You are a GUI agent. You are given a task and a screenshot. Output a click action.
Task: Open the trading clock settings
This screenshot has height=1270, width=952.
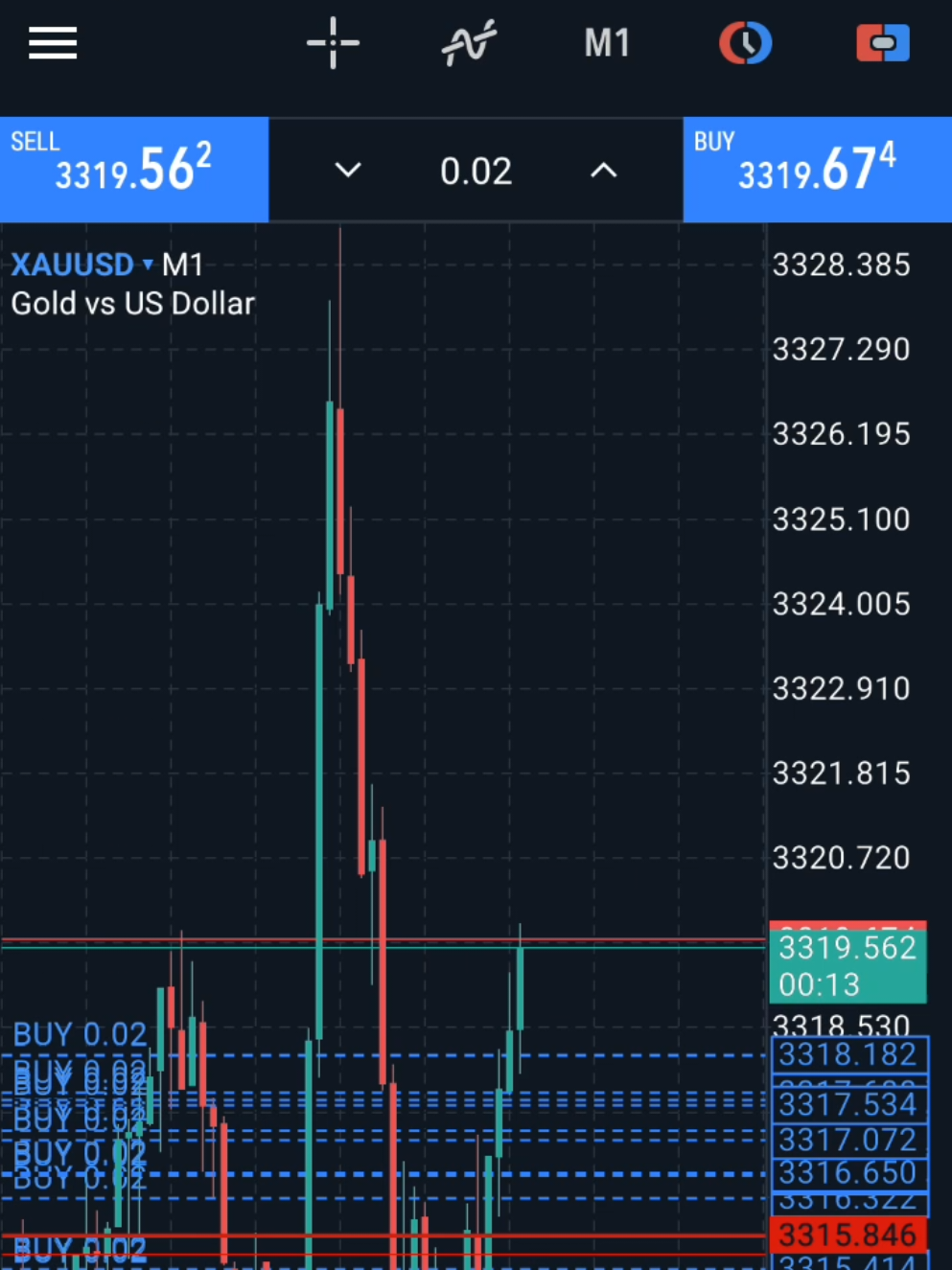click(x=745, y=43)
